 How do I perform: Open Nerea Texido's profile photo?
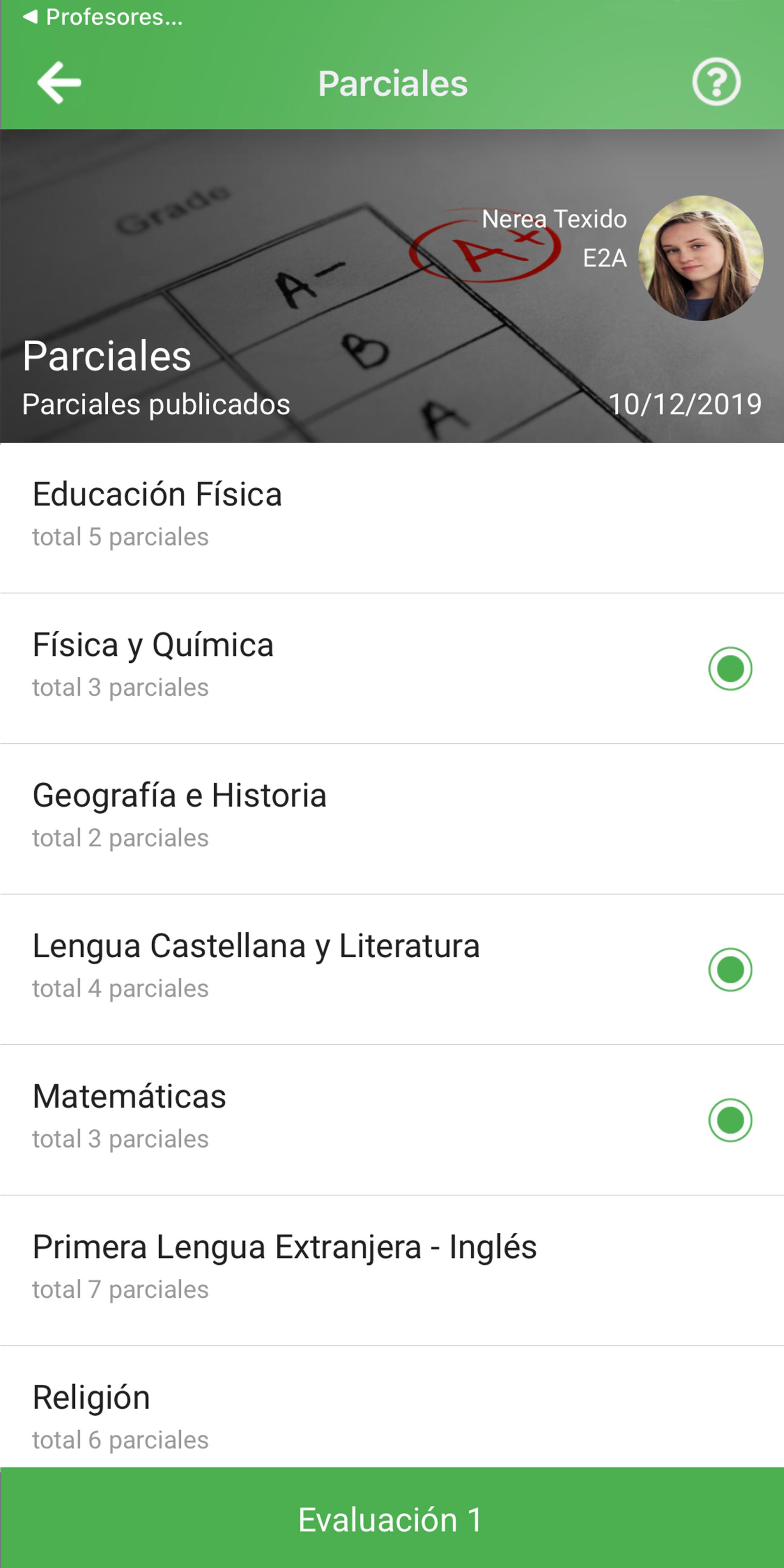coord(700,258)
